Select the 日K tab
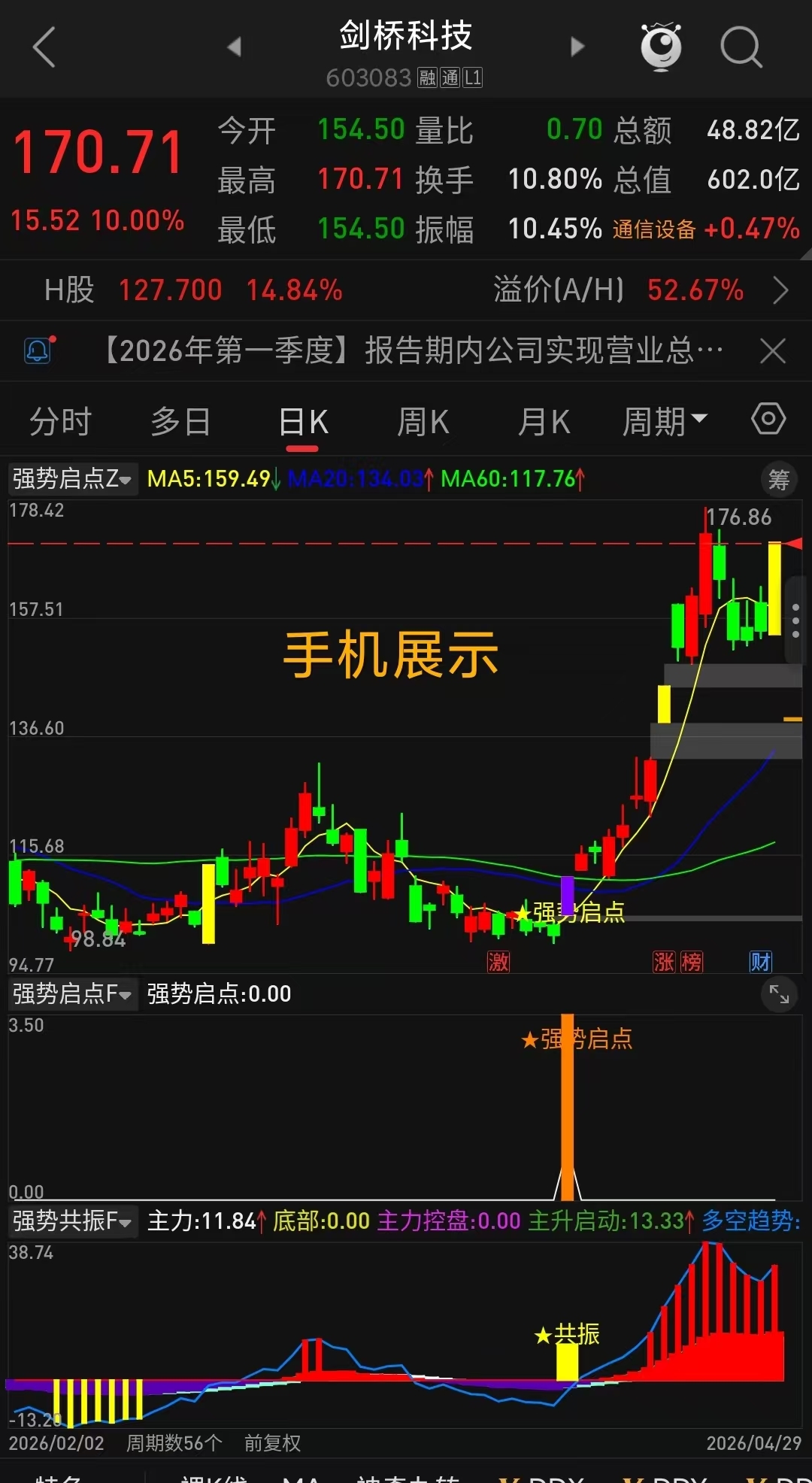Viewport: 812px width, 1483px height. 303,422
